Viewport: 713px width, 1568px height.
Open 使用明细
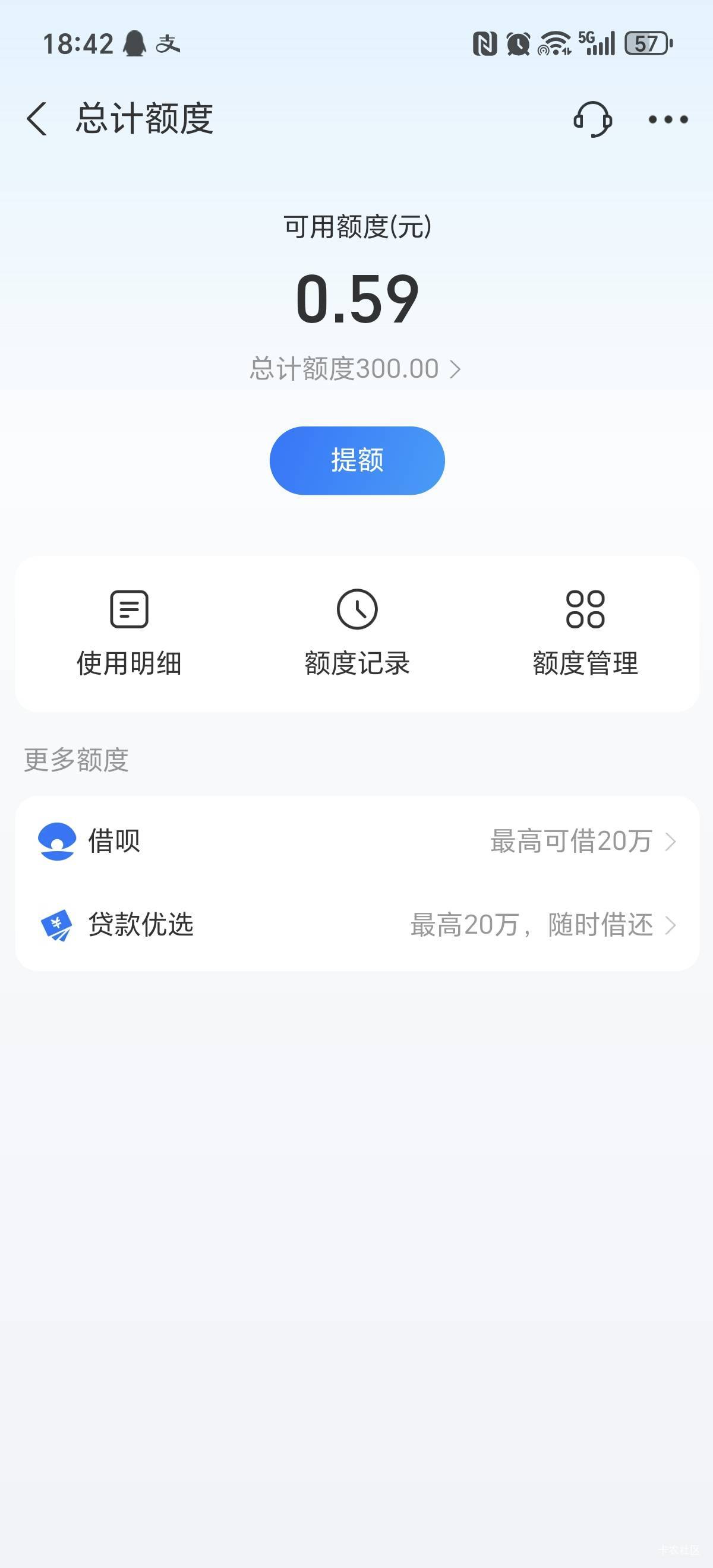click(129, 633)
